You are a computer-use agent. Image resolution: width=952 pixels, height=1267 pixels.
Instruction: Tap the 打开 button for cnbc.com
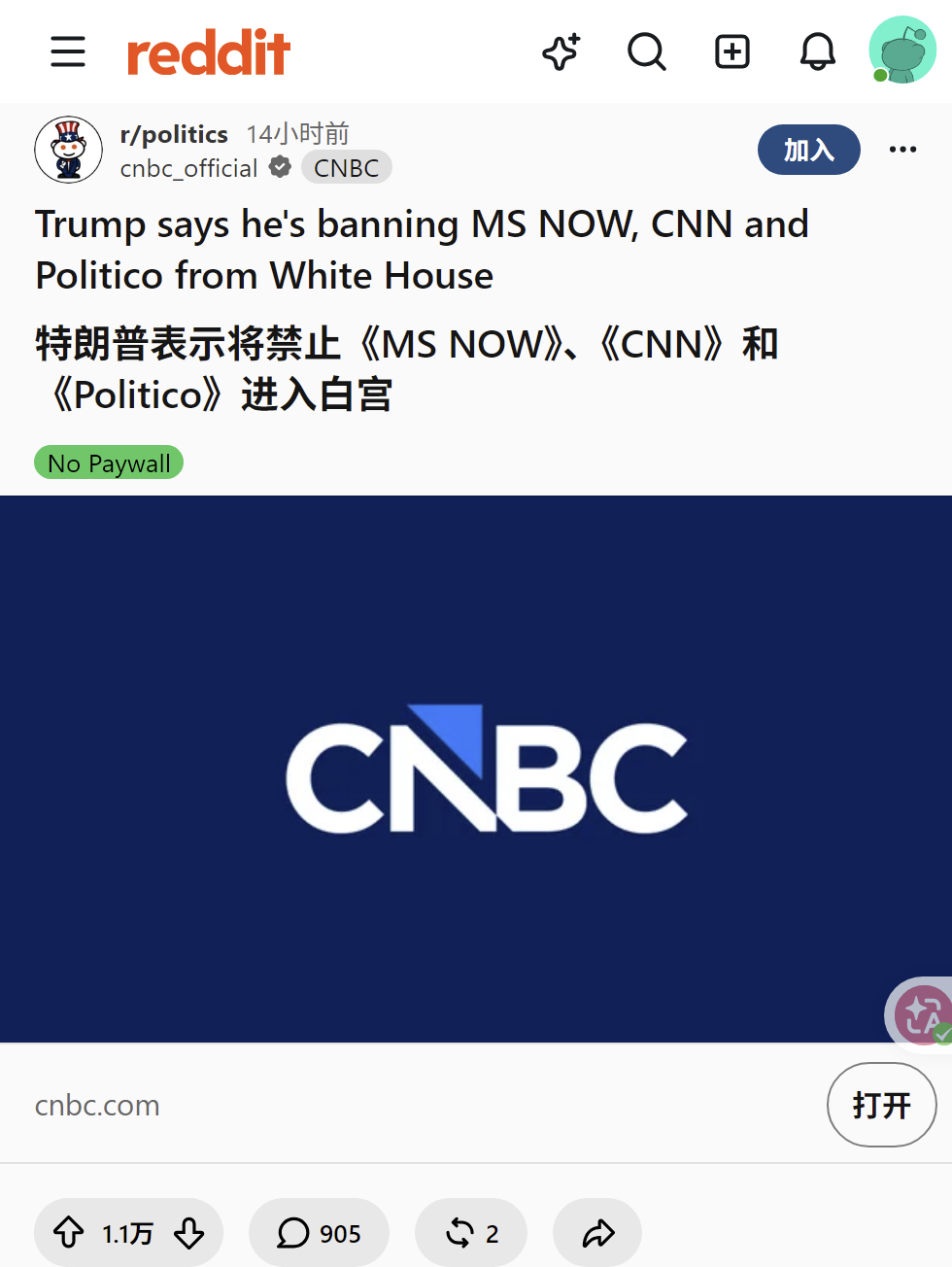click(882, 1105)
